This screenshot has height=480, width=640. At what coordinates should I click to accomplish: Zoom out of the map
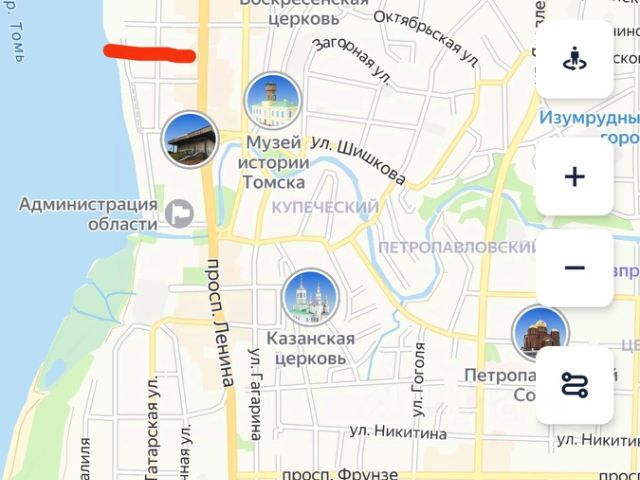click(x=574, y=268)
